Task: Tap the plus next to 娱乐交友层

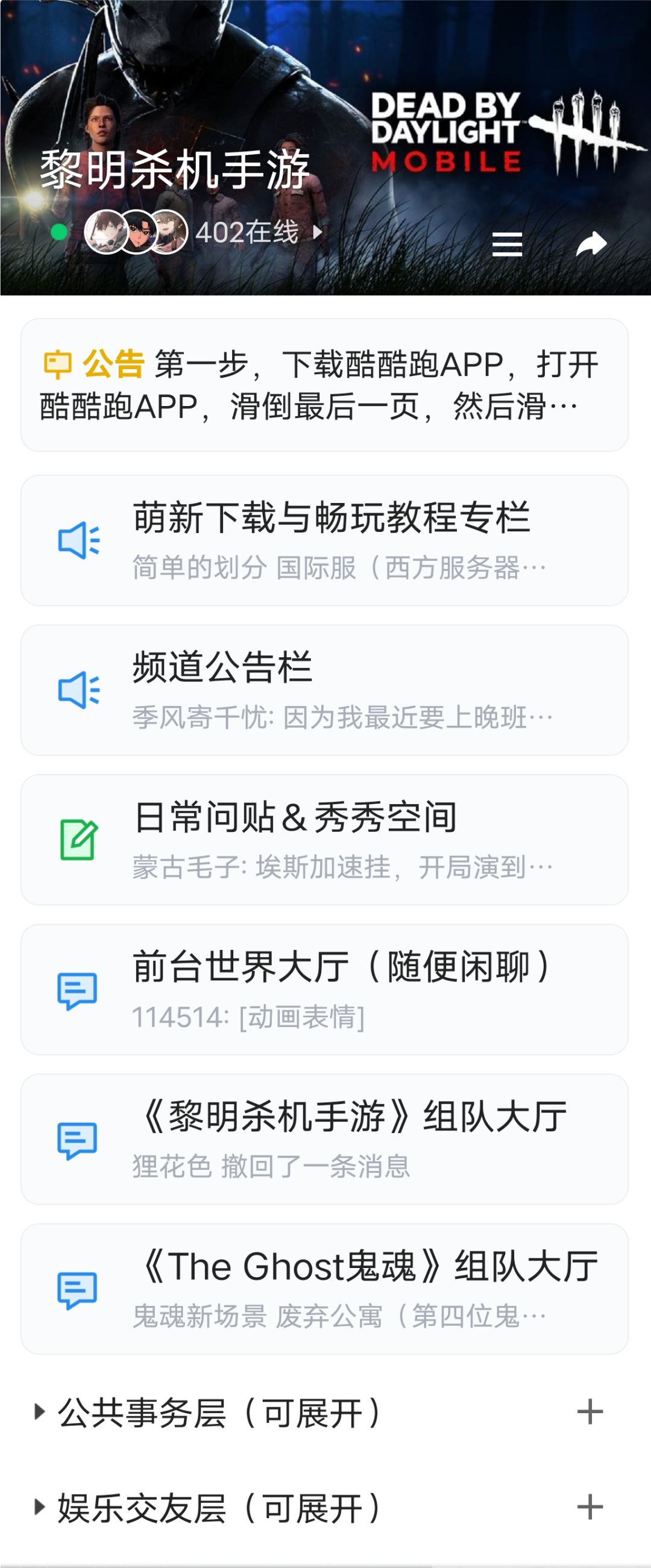Action: click(590, 1507)
